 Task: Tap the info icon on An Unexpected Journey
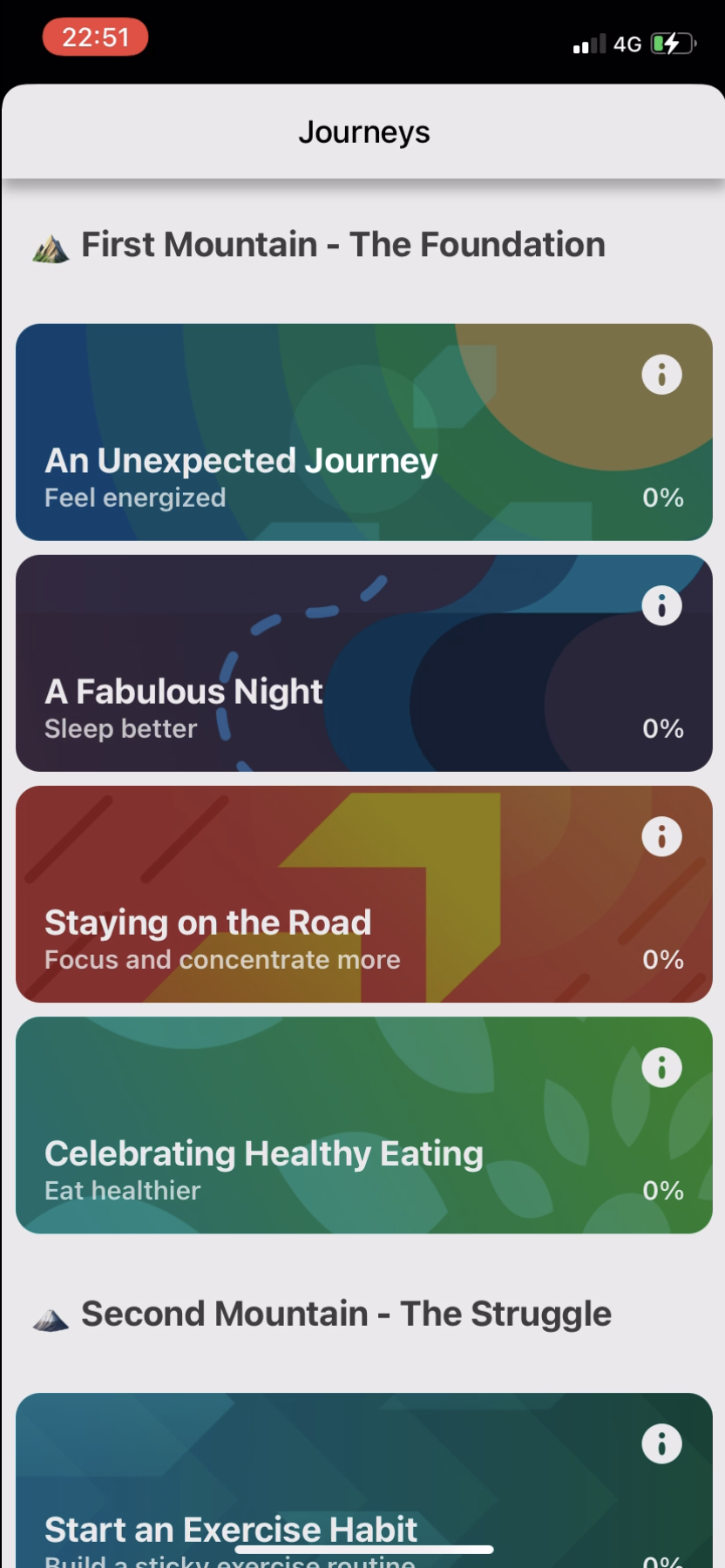click(661, 375)
